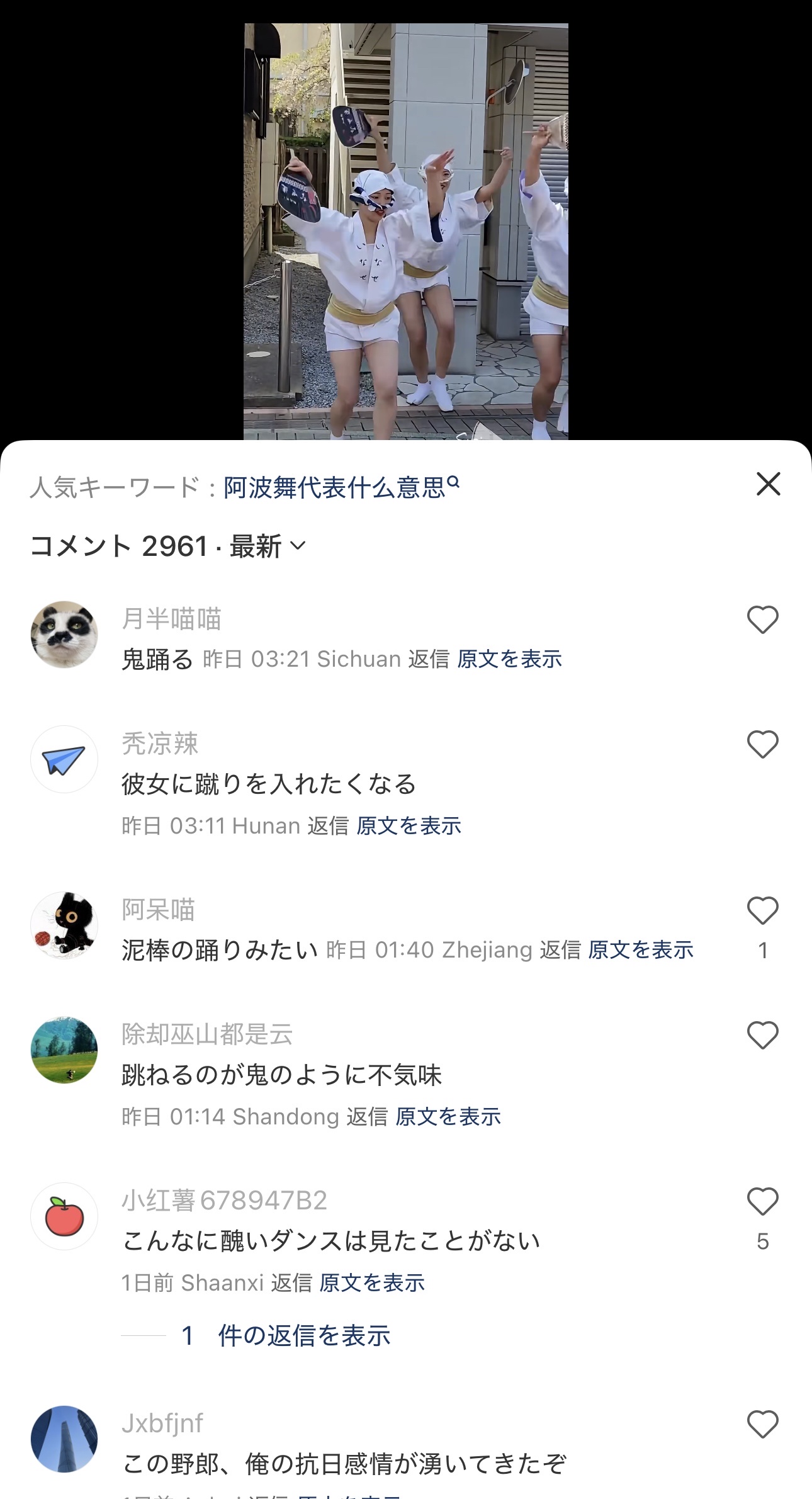Viewport: 812px width, 1499px height.
Task: Show original text of 小红薯678947B2's comment
Action: tap(371, 1282)
